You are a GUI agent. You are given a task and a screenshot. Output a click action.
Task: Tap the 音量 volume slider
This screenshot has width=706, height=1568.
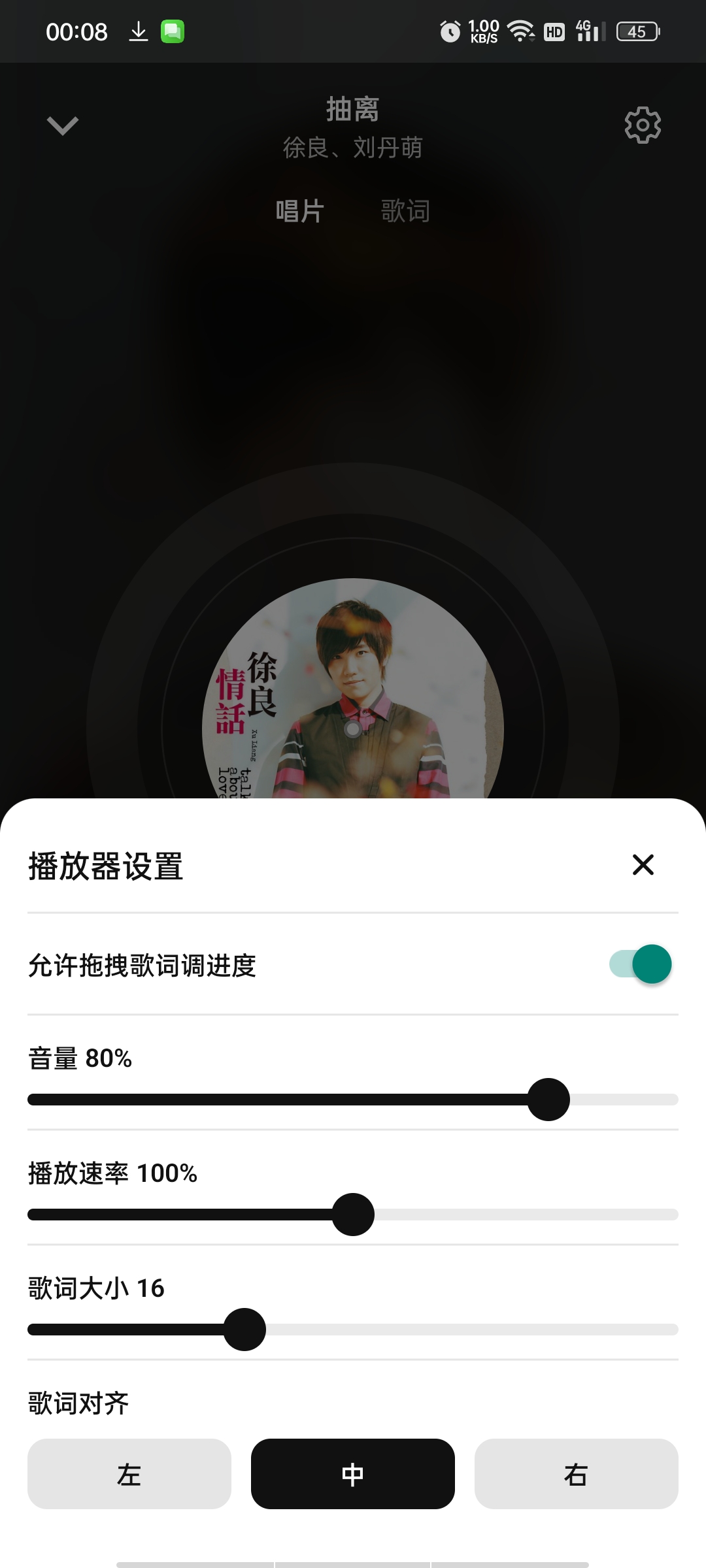pyautogui.click(x=353, y=1100)
